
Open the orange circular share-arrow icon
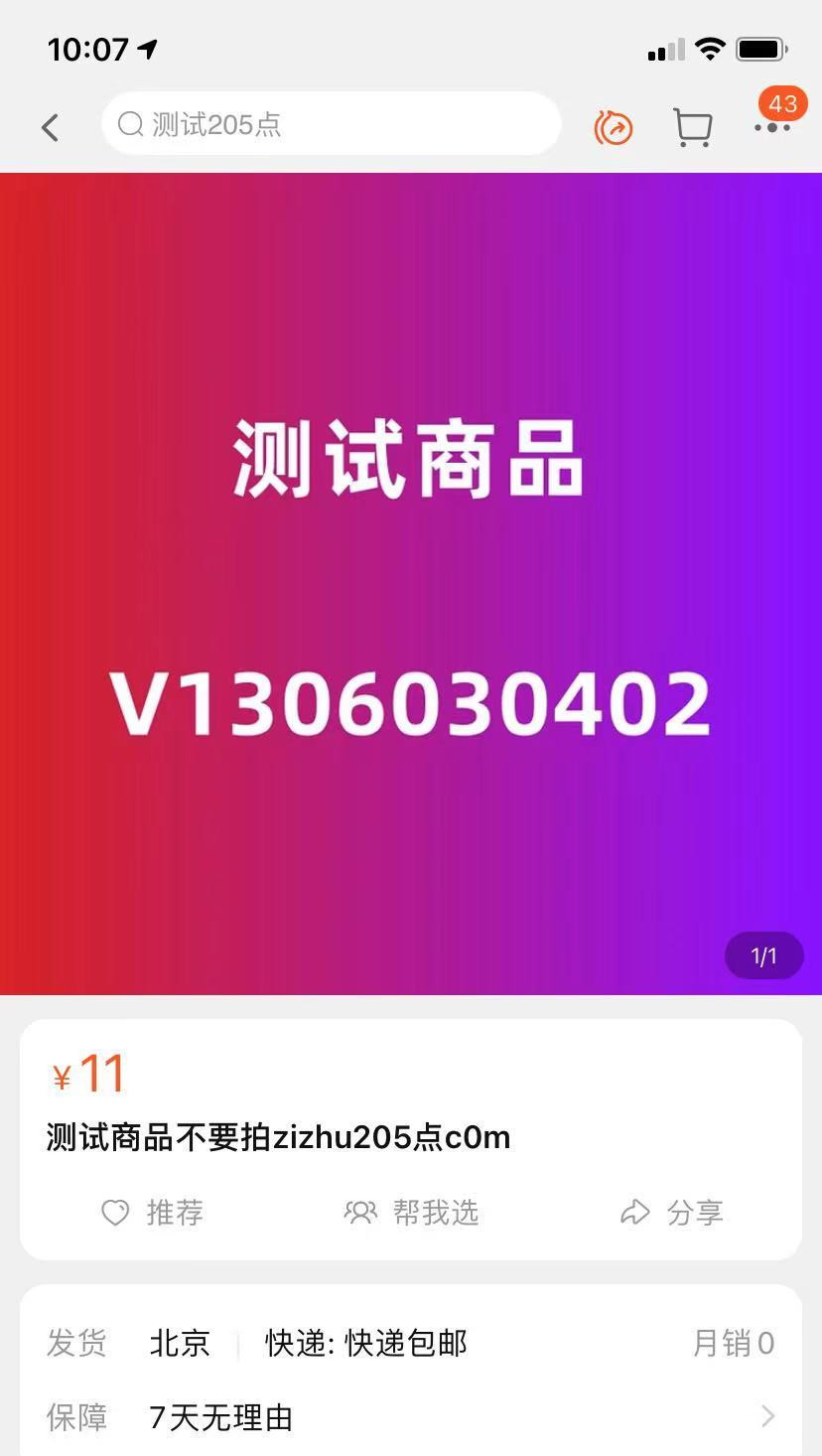(614, 127)
